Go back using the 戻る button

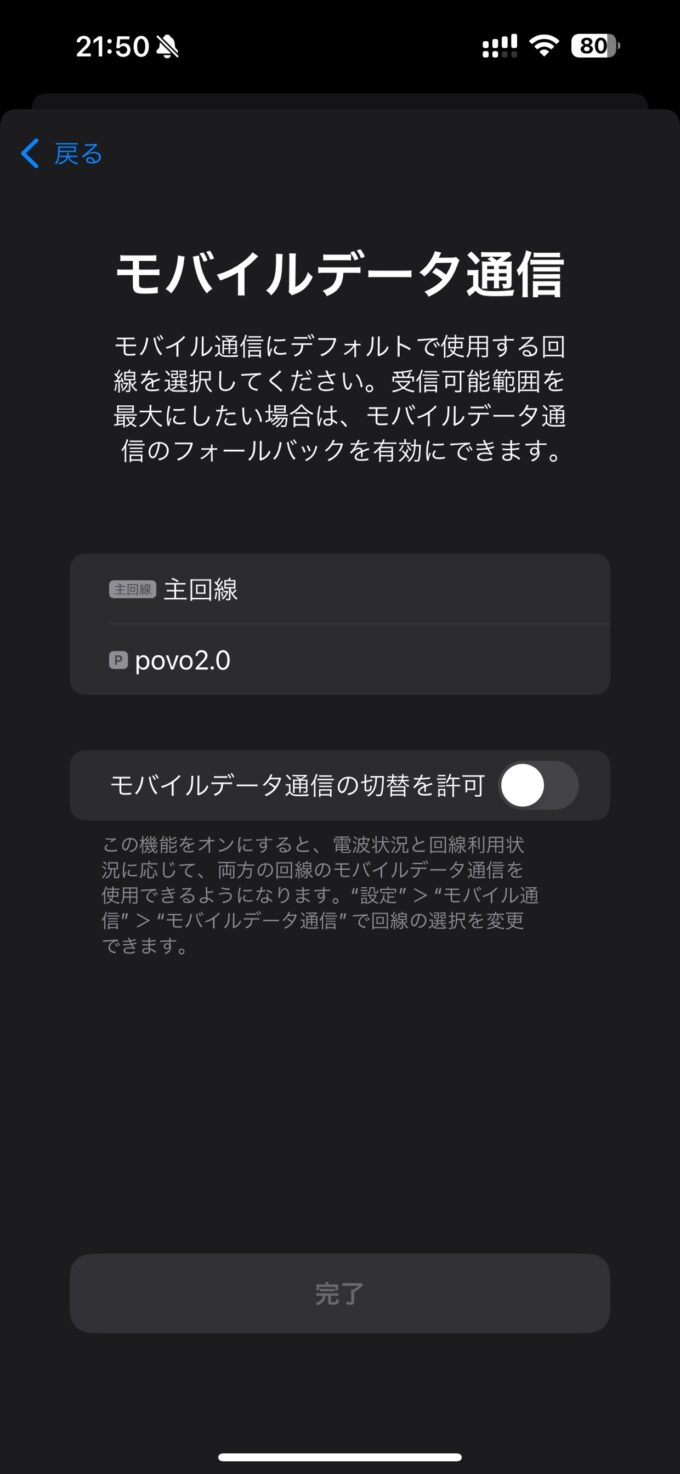[61, 154]
